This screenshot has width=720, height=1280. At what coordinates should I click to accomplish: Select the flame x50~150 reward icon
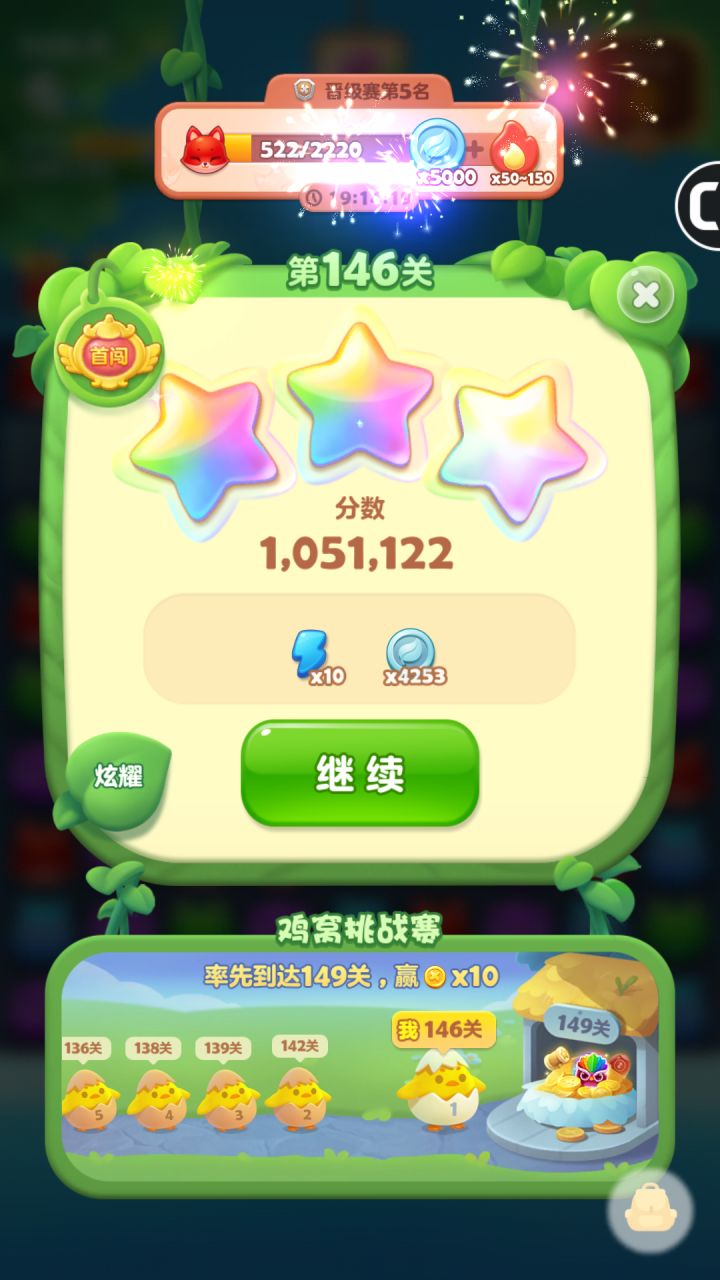pyautogui.click(x=512, y=147)
